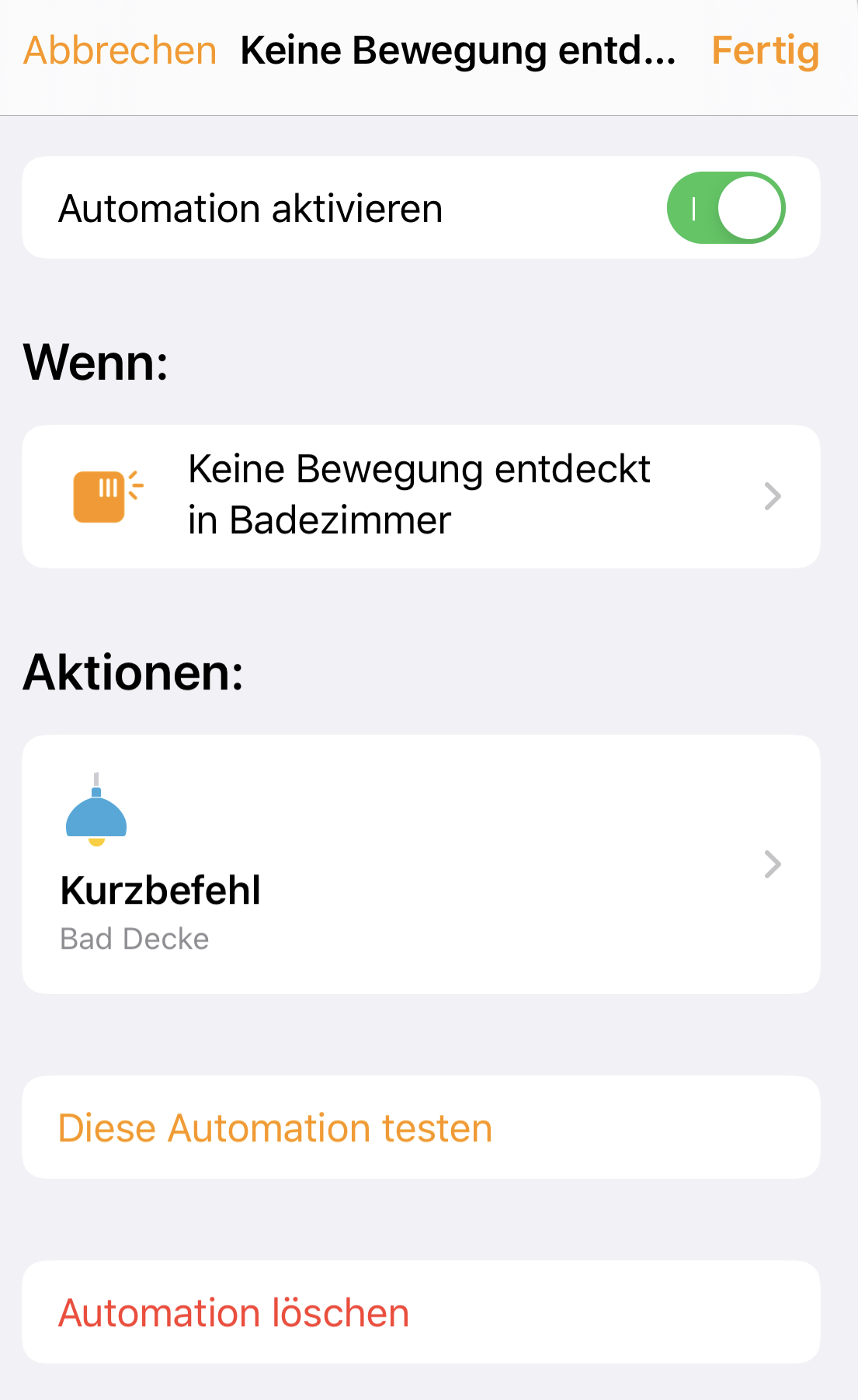Confirm changes with Fertig
858x1400 pixels.
click(x=765, y=51)
